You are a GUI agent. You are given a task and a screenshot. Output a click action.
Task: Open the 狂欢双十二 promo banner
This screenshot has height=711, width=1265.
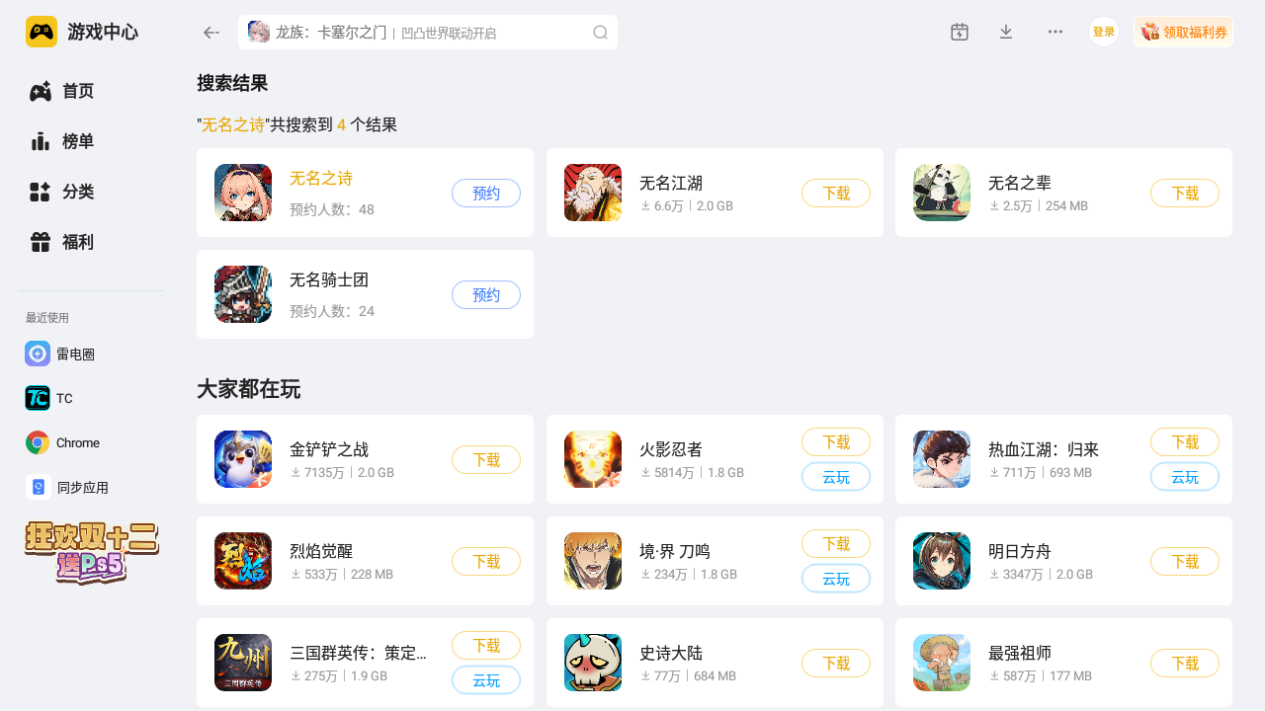(91, 551)
